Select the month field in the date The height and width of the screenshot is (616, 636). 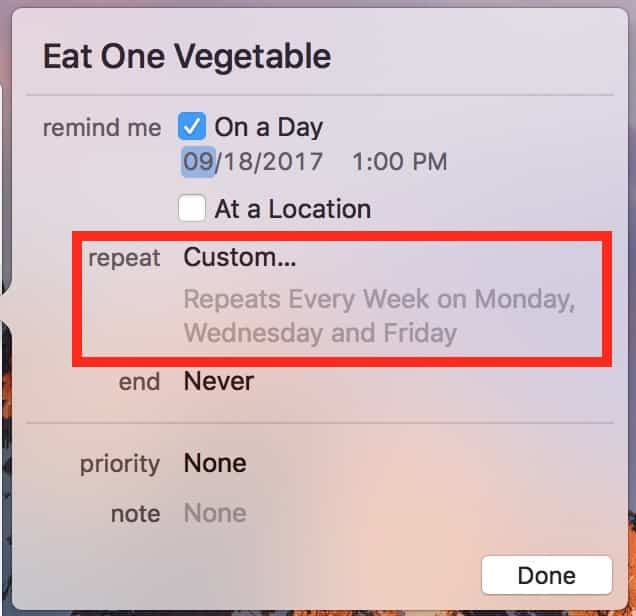point(196,161)
